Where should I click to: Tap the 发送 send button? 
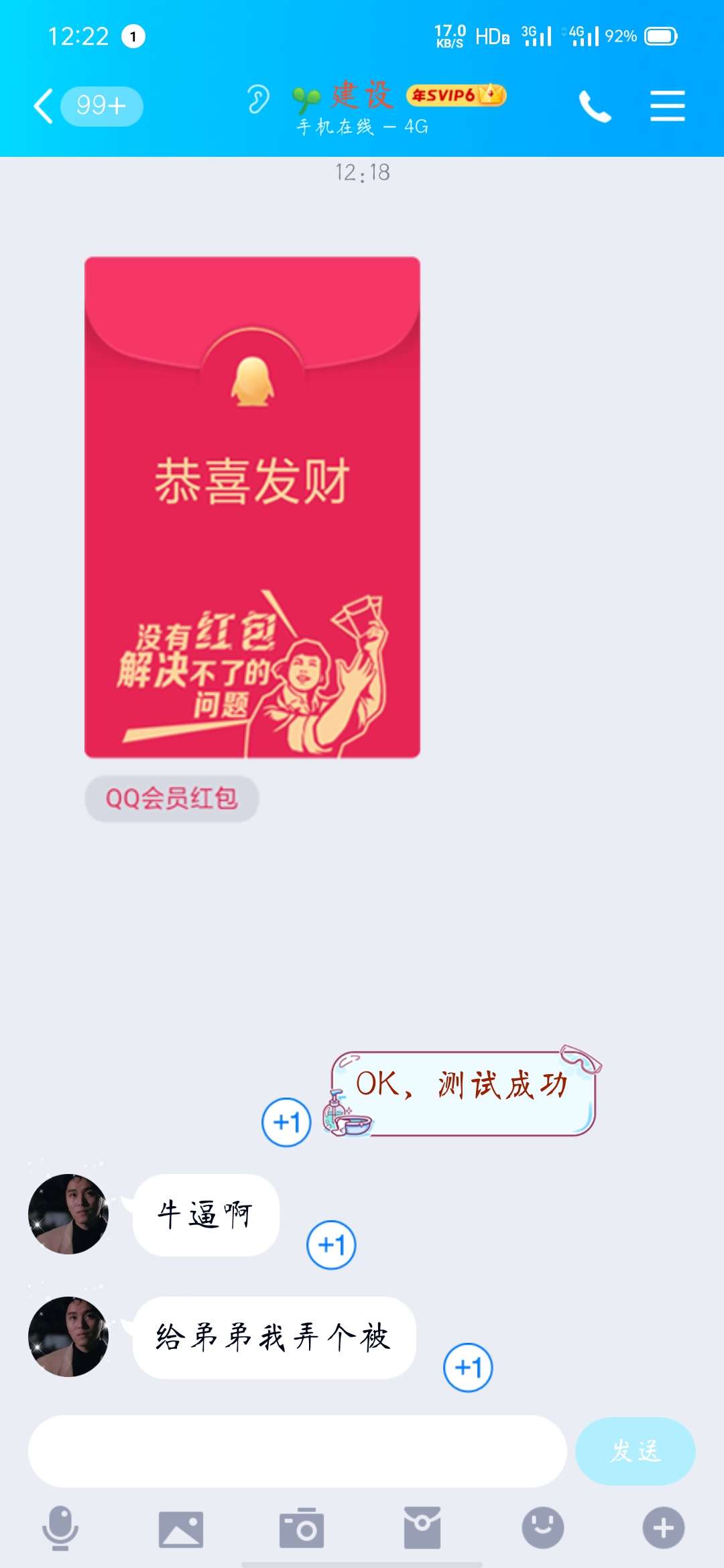click(635, 1451)
